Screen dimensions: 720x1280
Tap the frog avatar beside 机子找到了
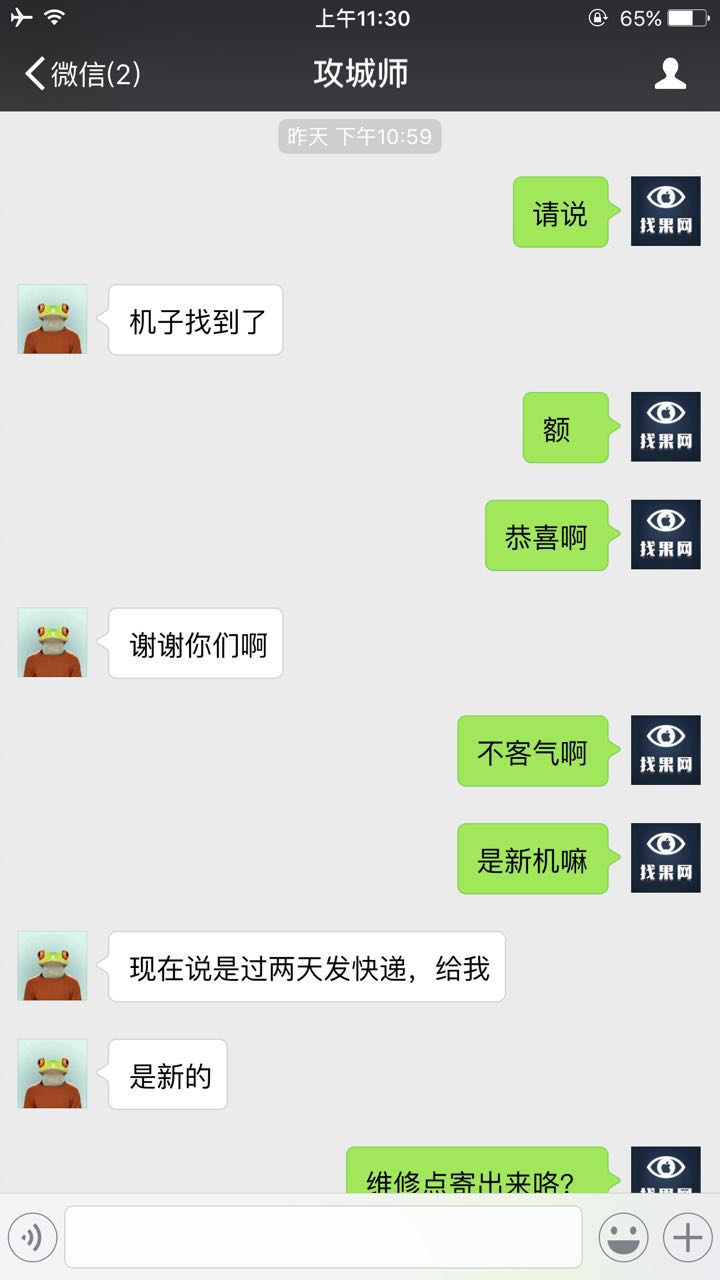tap(52, 319)
